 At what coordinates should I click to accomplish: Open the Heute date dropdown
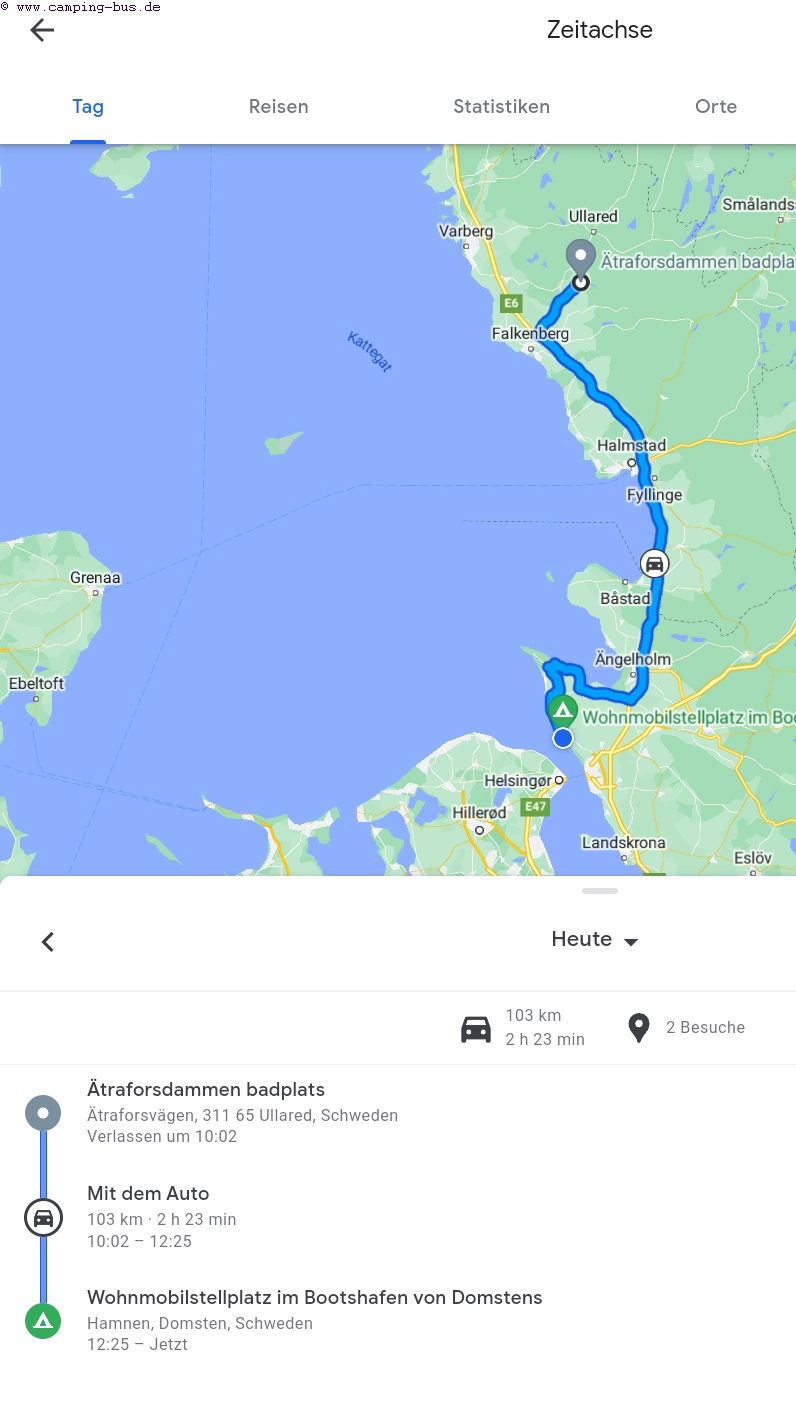point(595,940)
